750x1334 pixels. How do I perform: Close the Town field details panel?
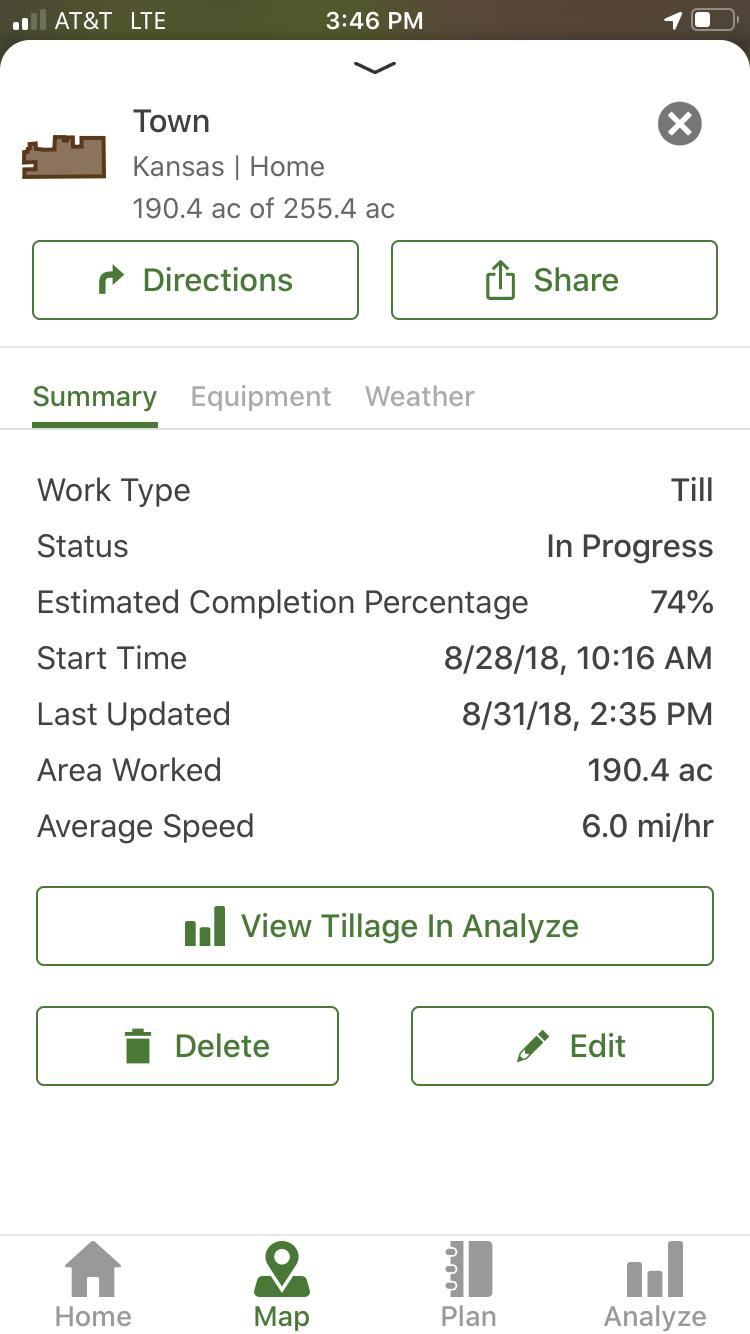[x=679, y=124]
